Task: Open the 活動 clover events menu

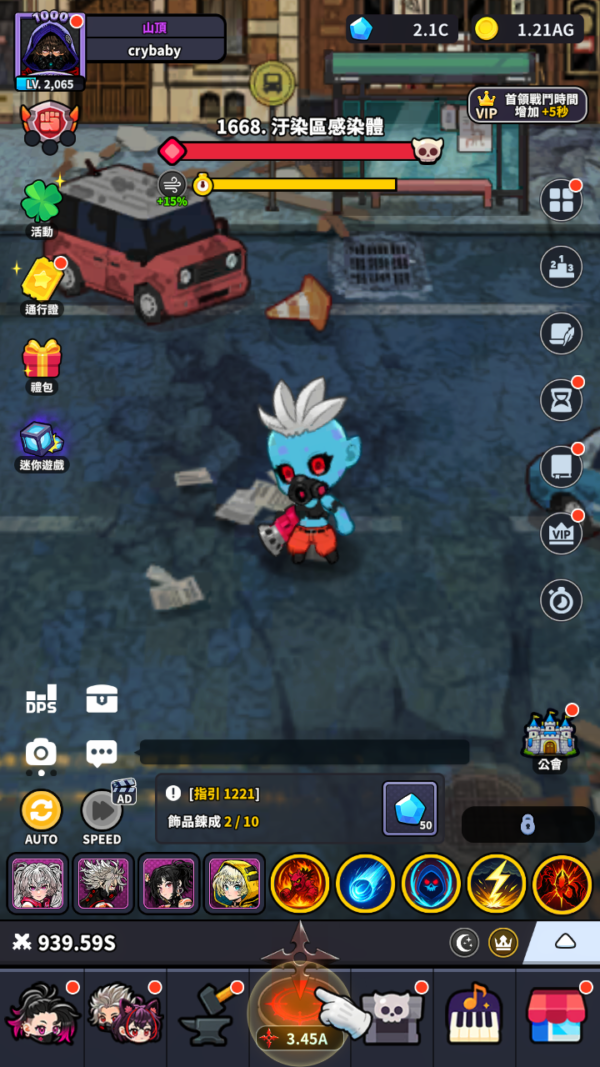Action: click(x=41, y=203)
